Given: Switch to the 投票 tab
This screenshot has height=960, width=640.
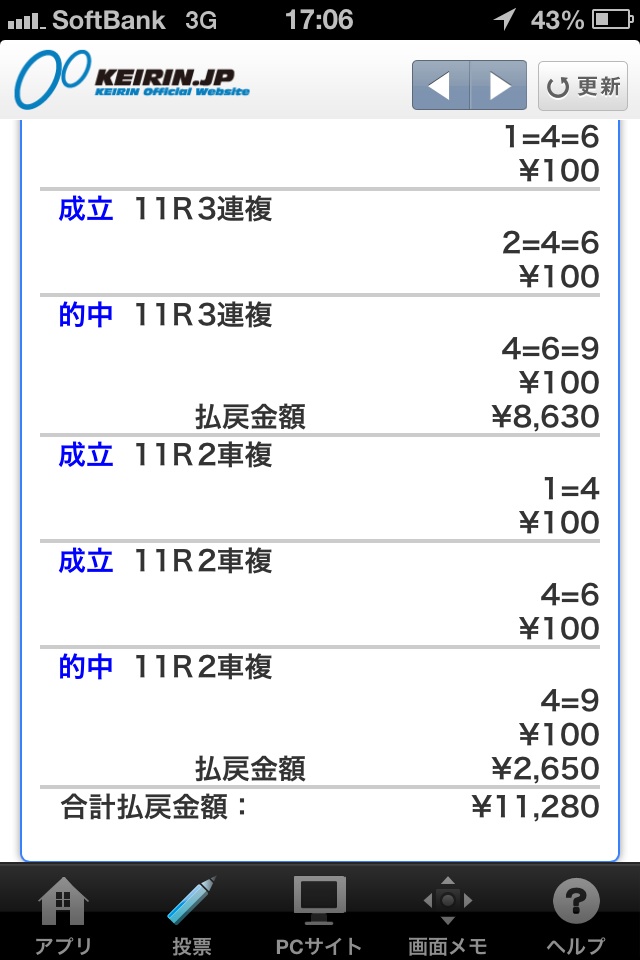Looking at the screenshot, I should tap(191, 914).
